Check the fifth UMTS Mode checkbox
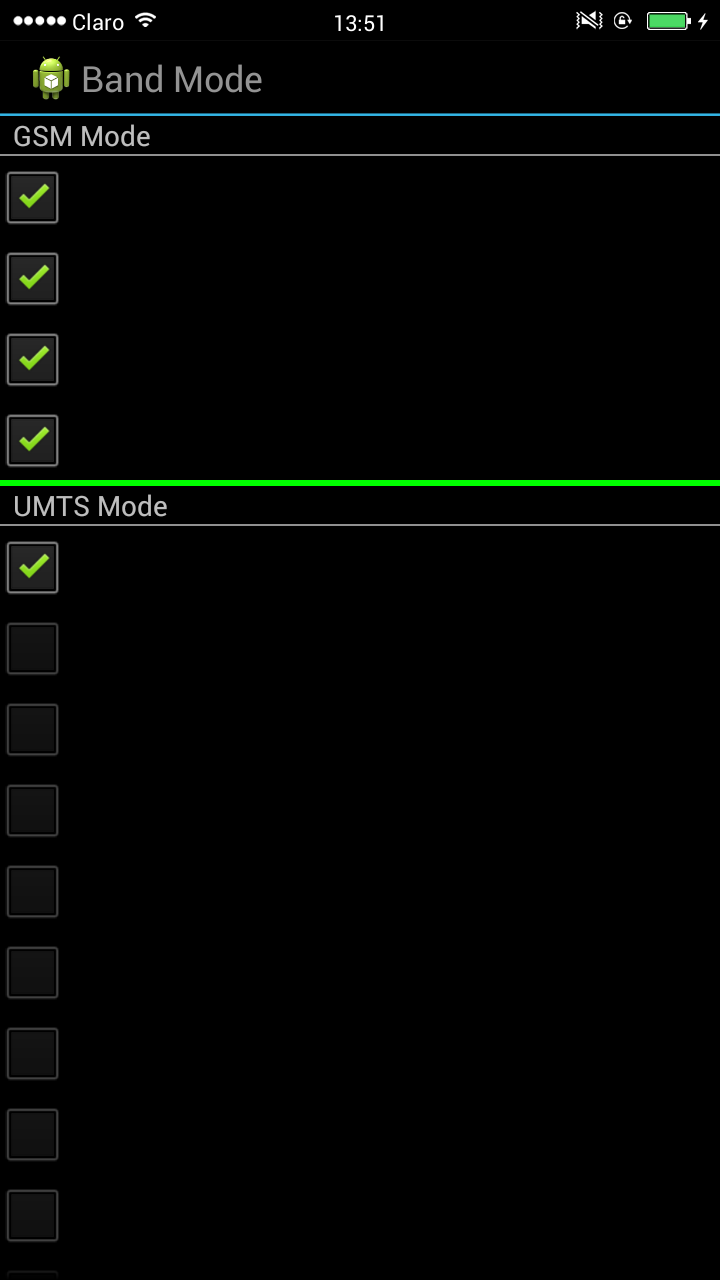The height and width of the screenshot is (1280, 720). [x=33, y=891]
